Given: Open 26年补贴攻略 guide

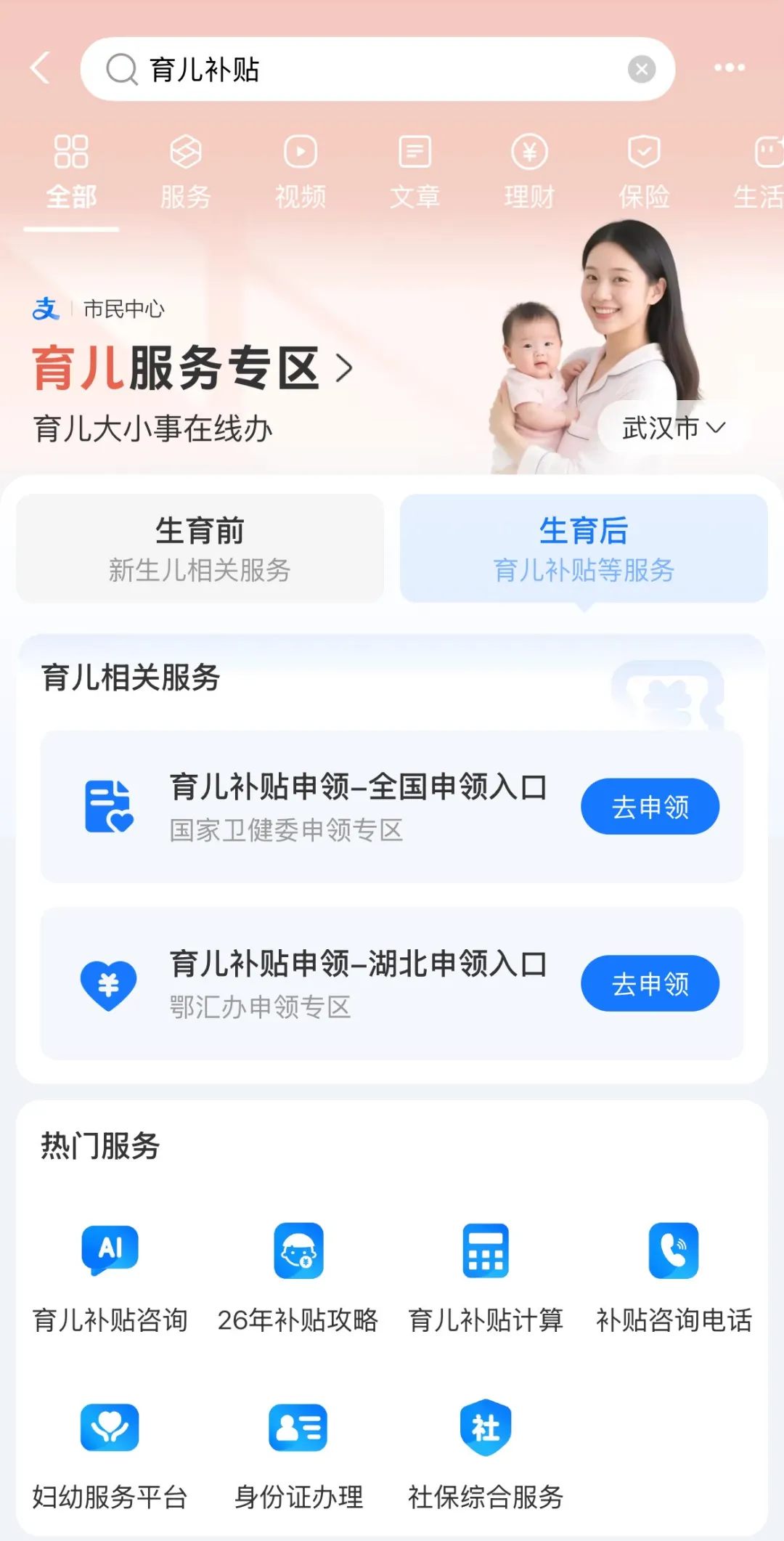Looking at the screenshot, I should [298, 1274].
